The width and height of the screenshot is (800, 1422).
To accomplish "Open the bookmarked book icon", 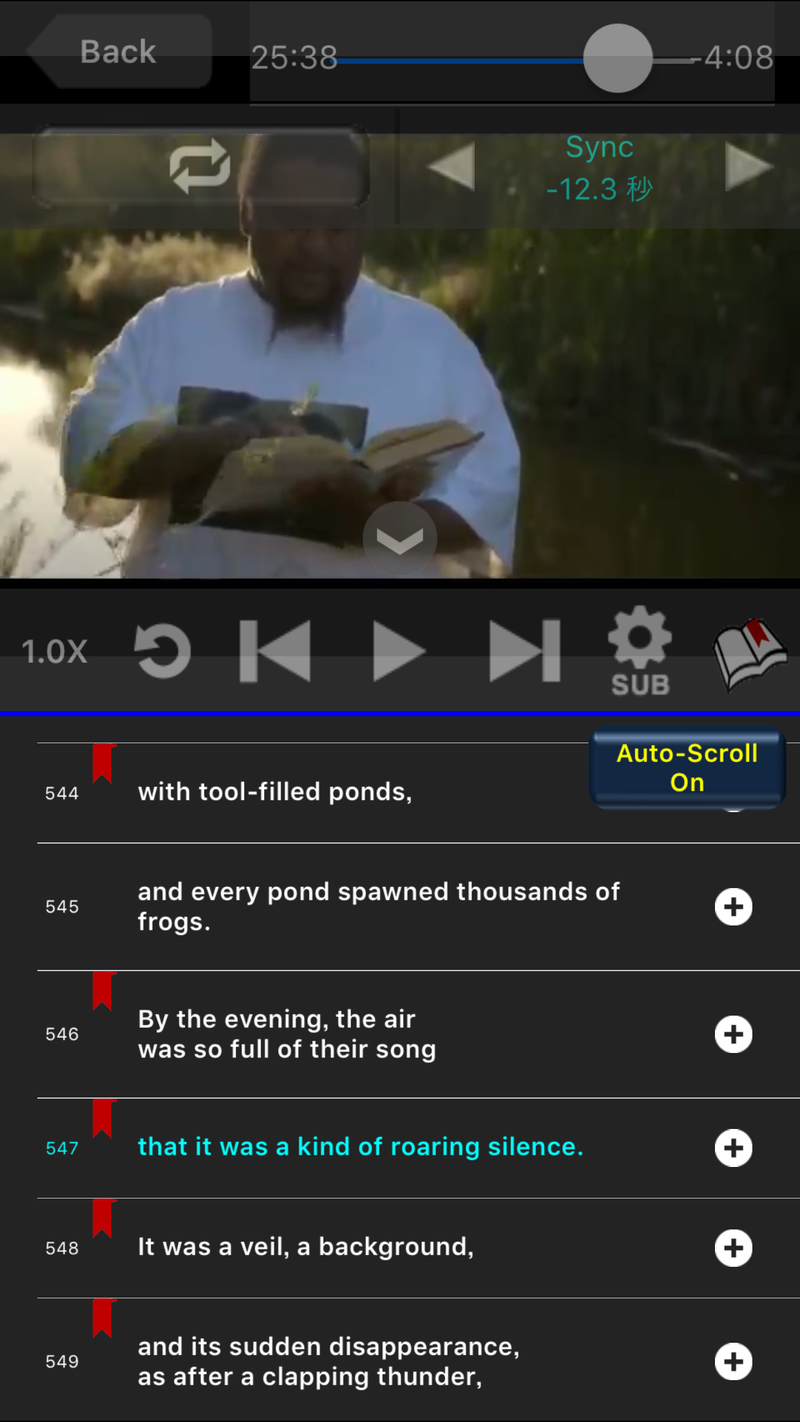I will click(x=750, y=654).
